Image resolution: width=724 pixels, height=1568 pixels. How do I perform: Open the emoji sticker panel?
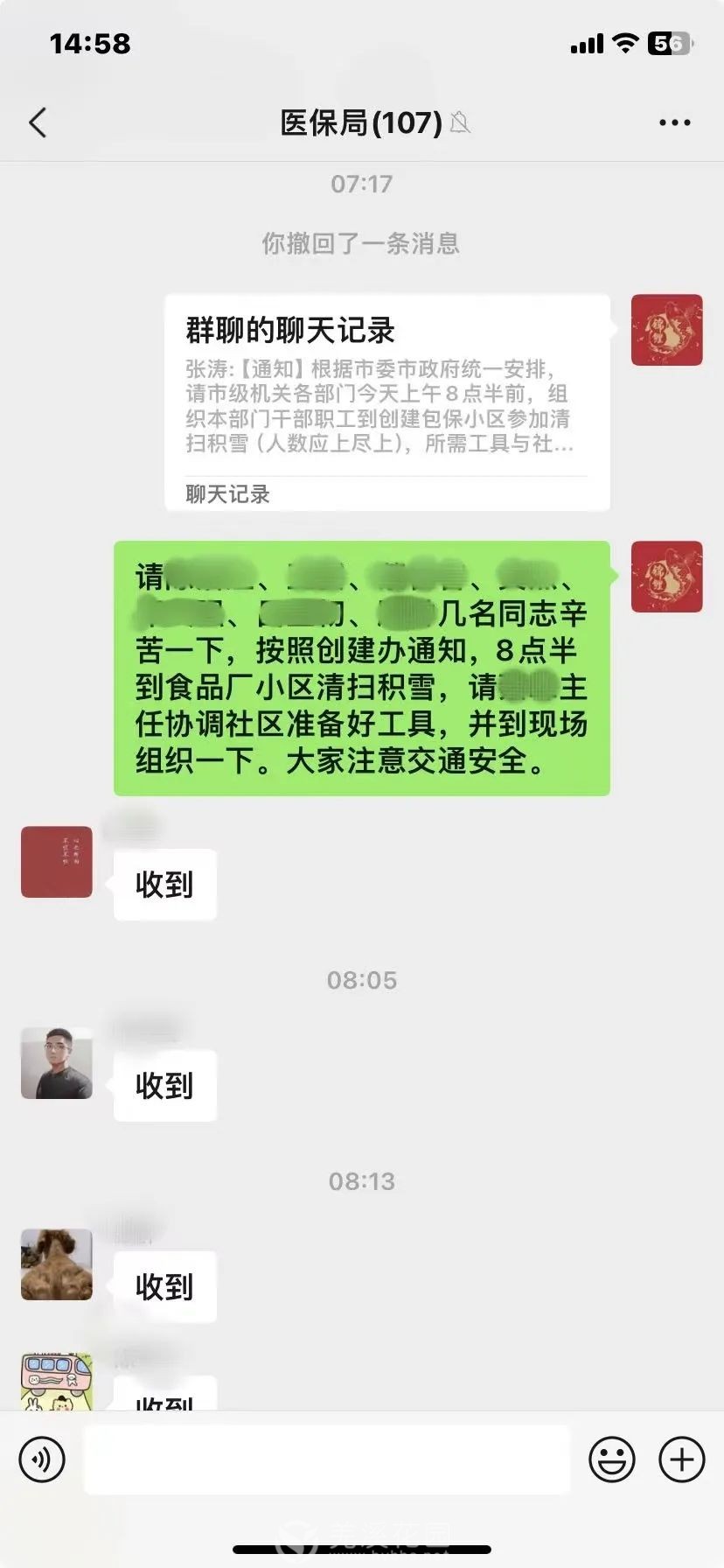click(612, 1459)
